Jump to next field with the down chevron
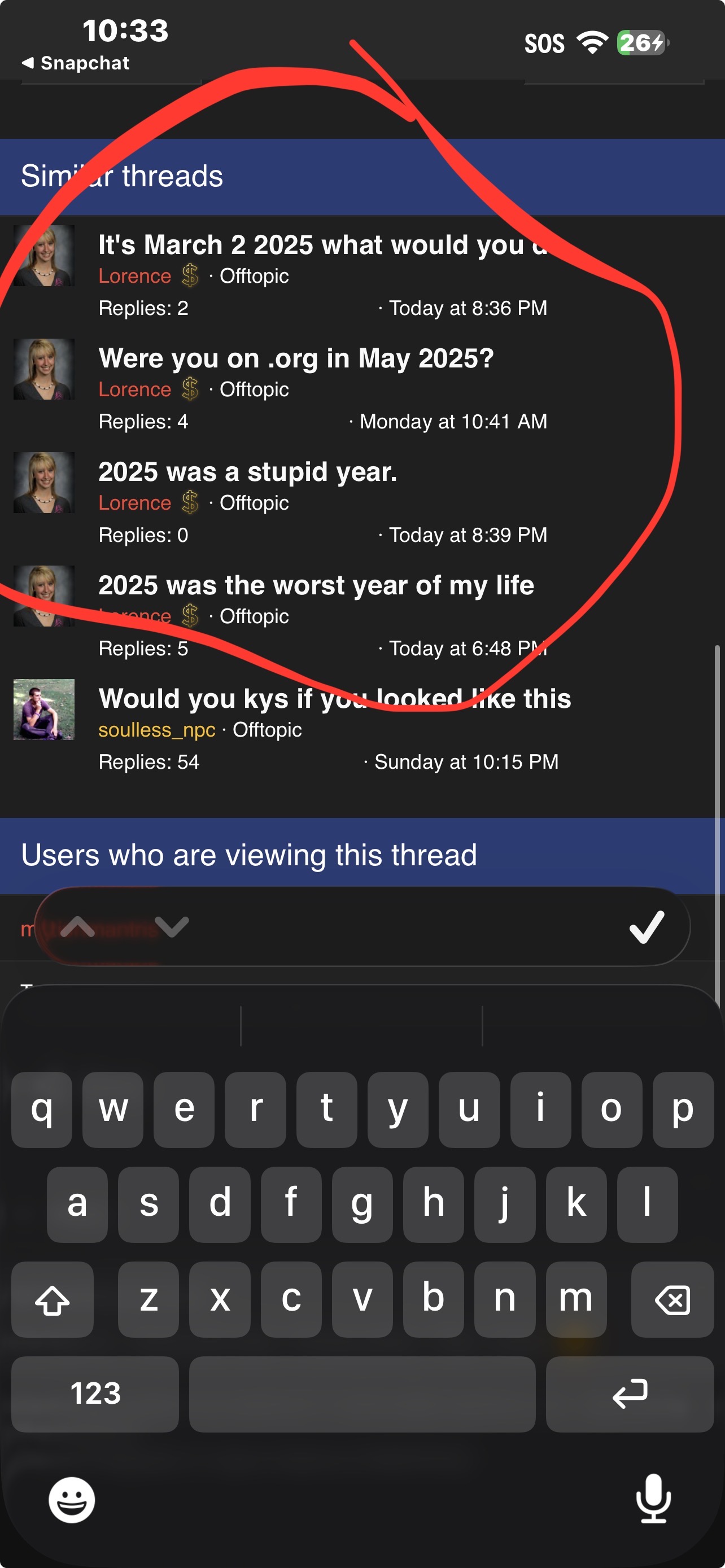The image size is (725, 1568). (x=172, y=926)
